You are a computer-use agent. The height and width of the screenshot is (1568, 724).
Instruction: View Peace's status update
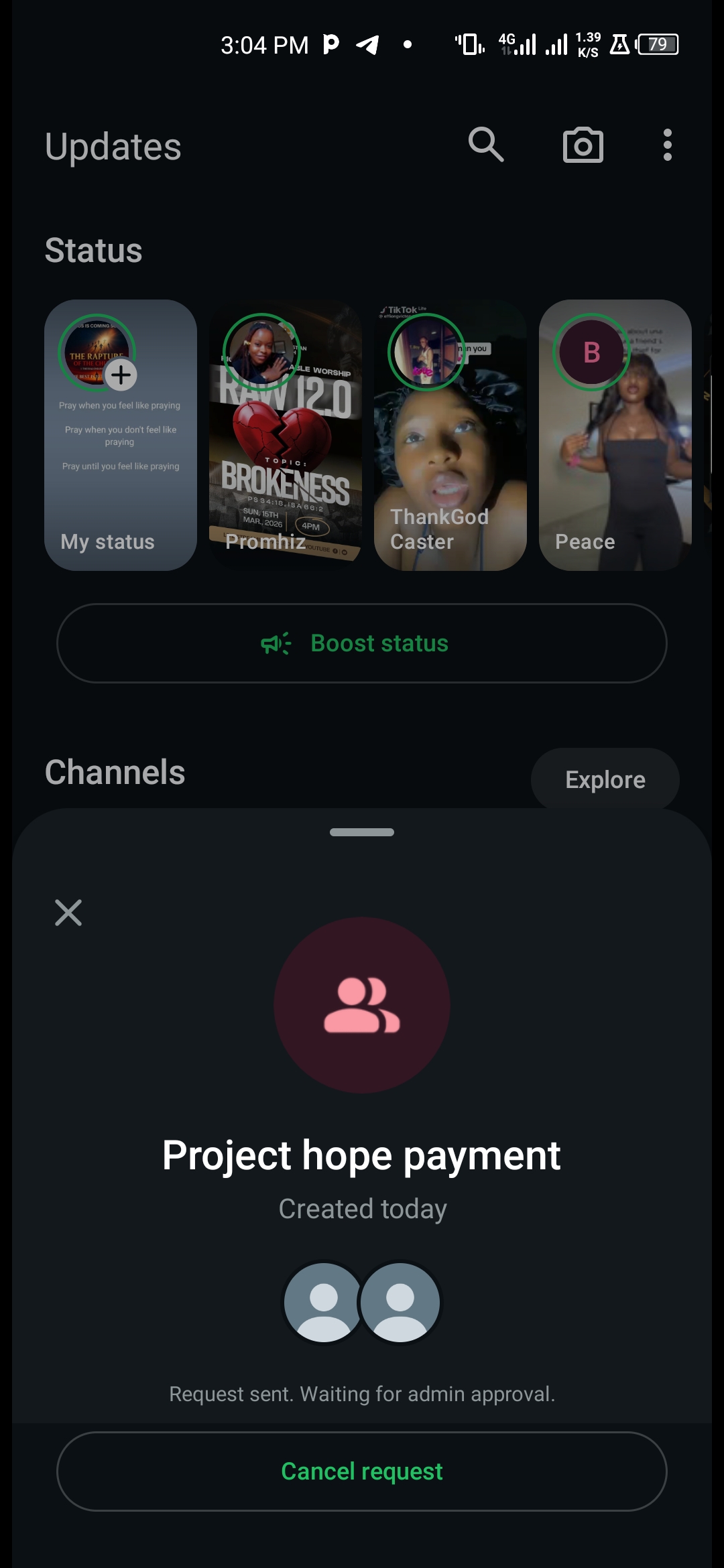coord(615,436)
